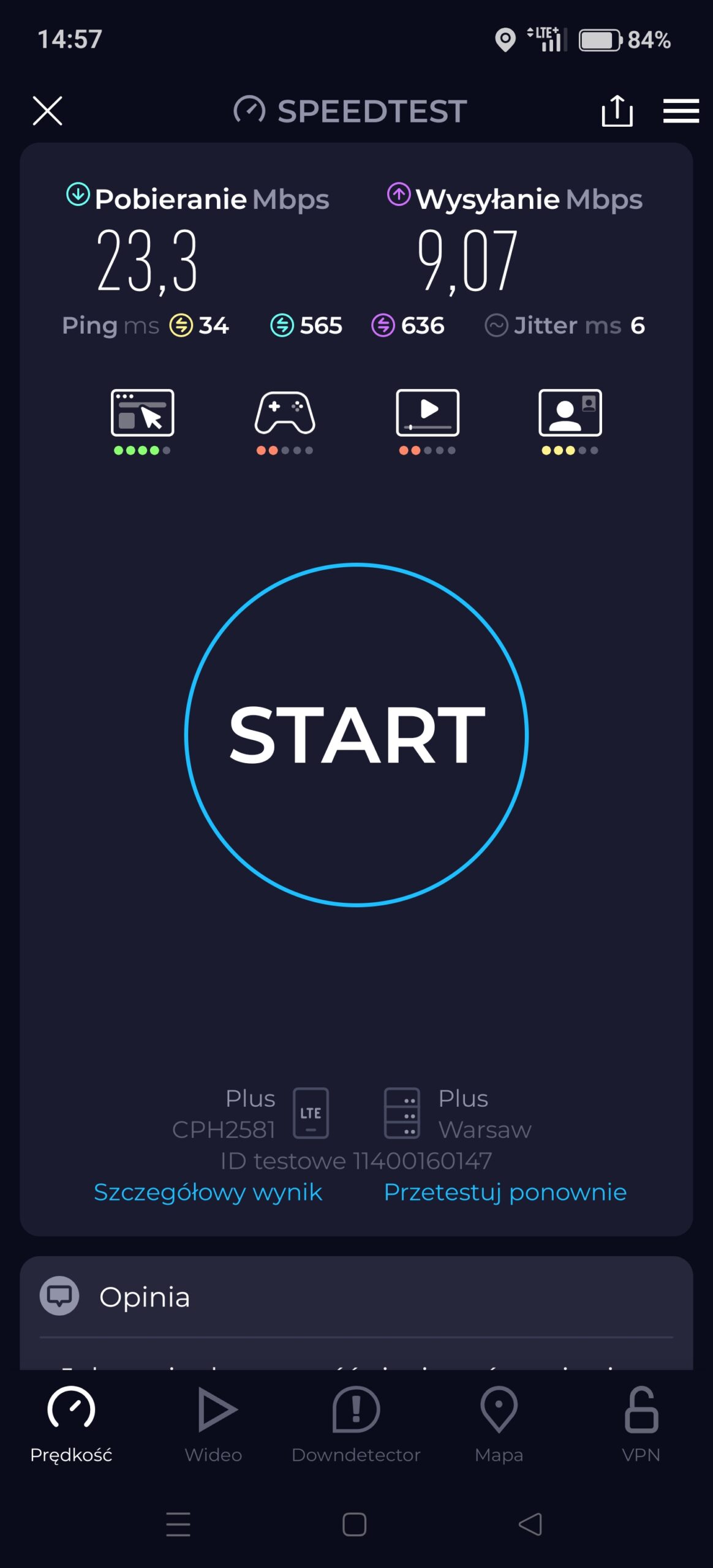The height and width of the screenshot is (1568, 713).
Task: Open Szczegółowy wynik link
Action: [208, 1192]
